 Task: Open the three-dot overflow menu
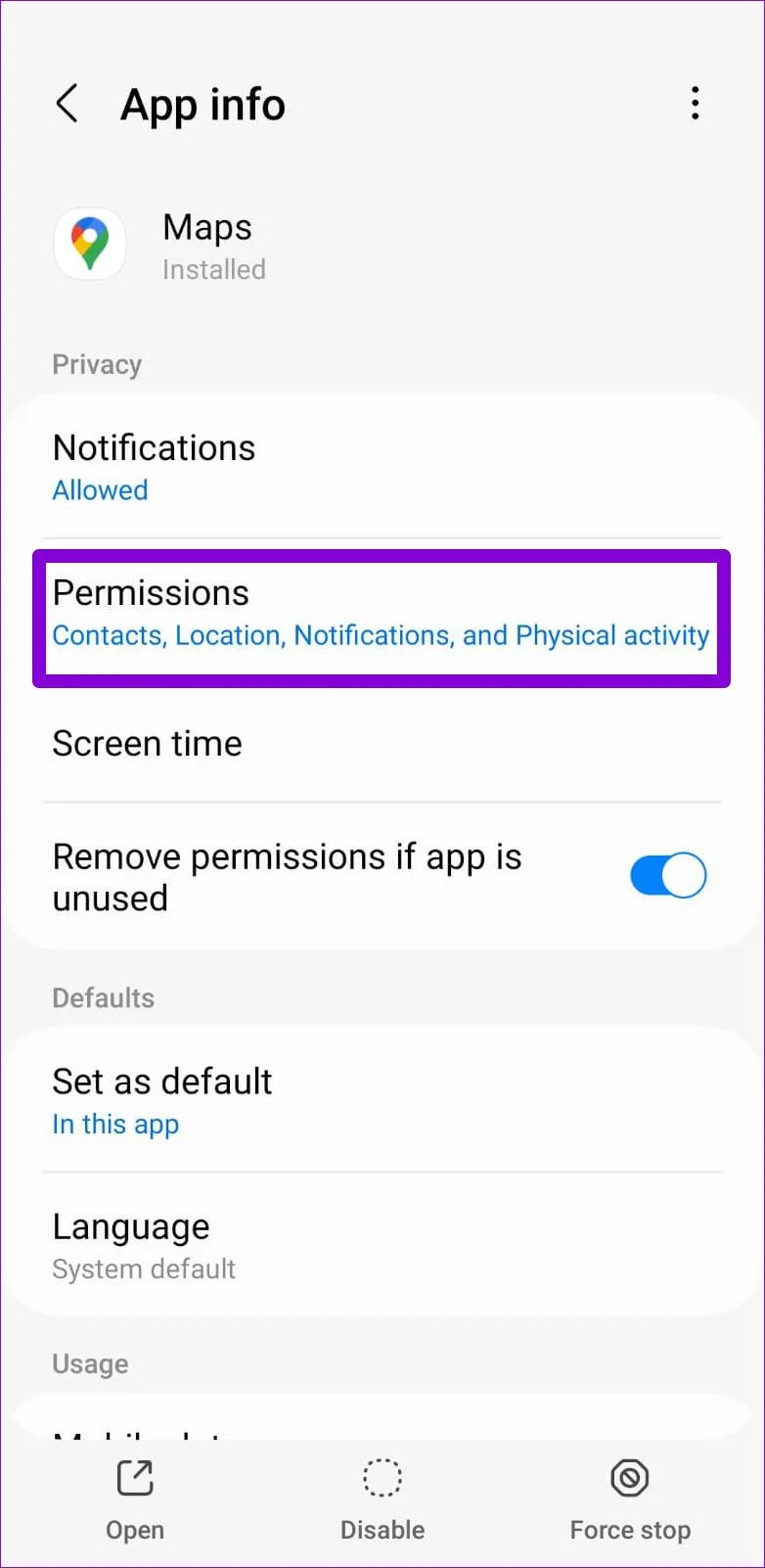pos(695,104)
